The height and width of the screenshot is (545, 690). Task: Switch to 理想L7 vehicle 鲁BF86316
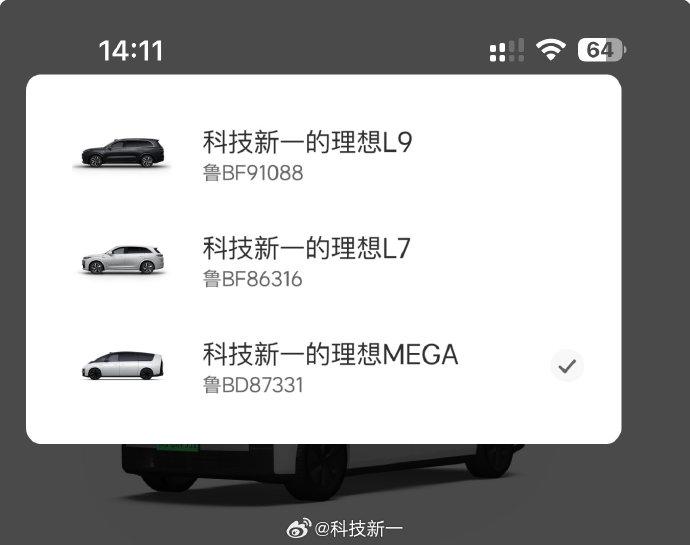307,260
